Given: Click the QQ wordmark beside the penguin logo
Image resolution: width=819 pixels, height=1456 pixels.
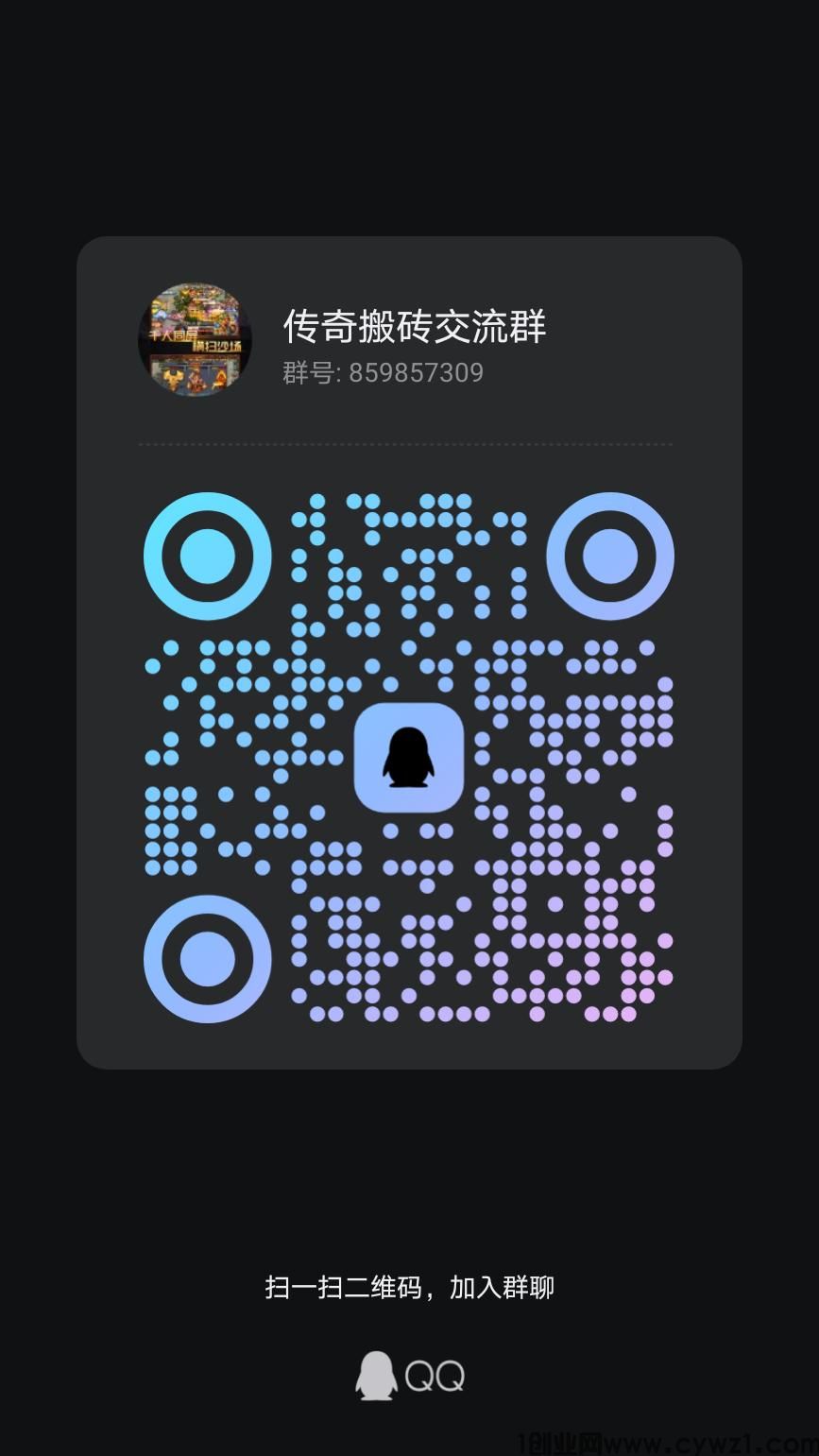Looking at the screenshot, I should click(x=436, y=1376).
